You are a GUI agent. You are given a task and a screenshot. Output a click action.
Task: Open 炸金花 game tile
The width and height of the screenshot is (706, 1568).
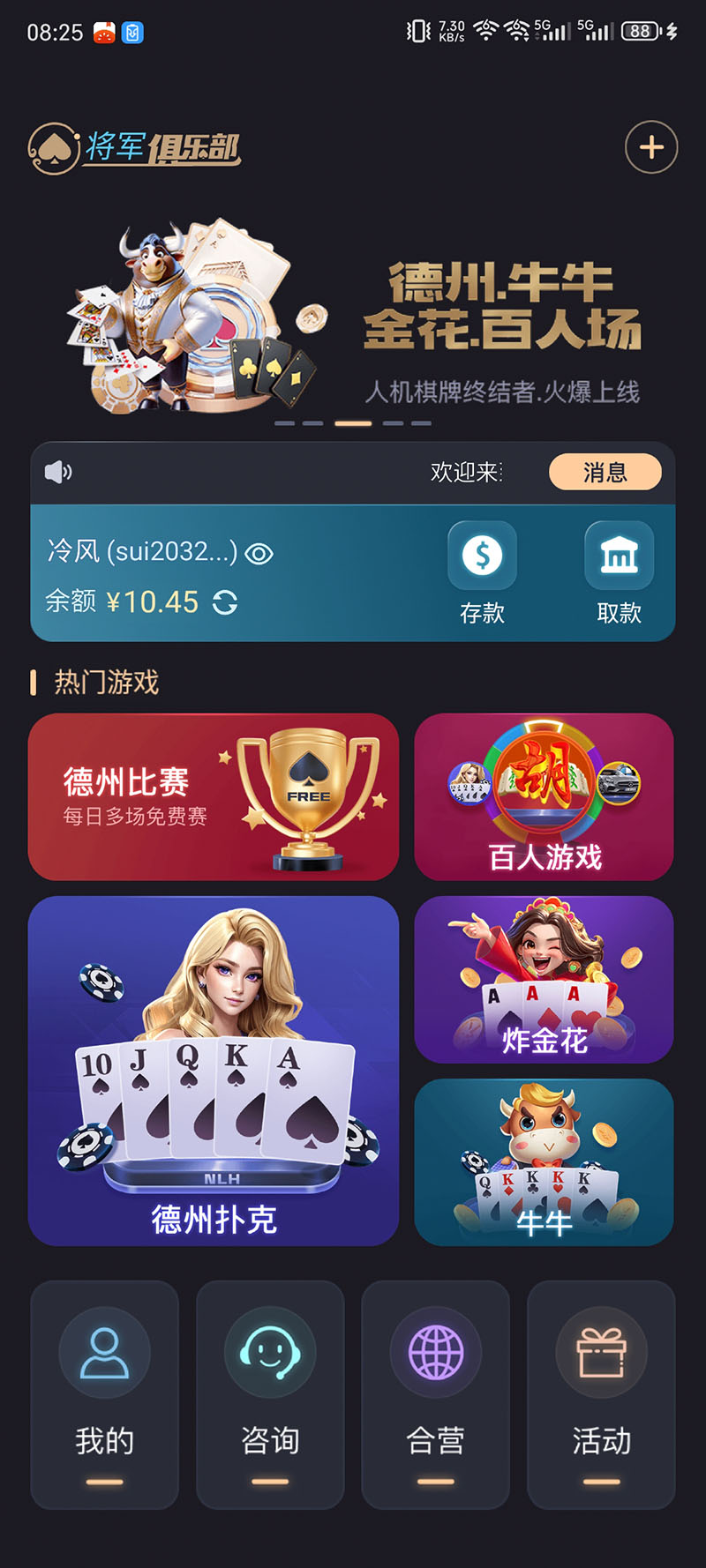click(544, 979)
